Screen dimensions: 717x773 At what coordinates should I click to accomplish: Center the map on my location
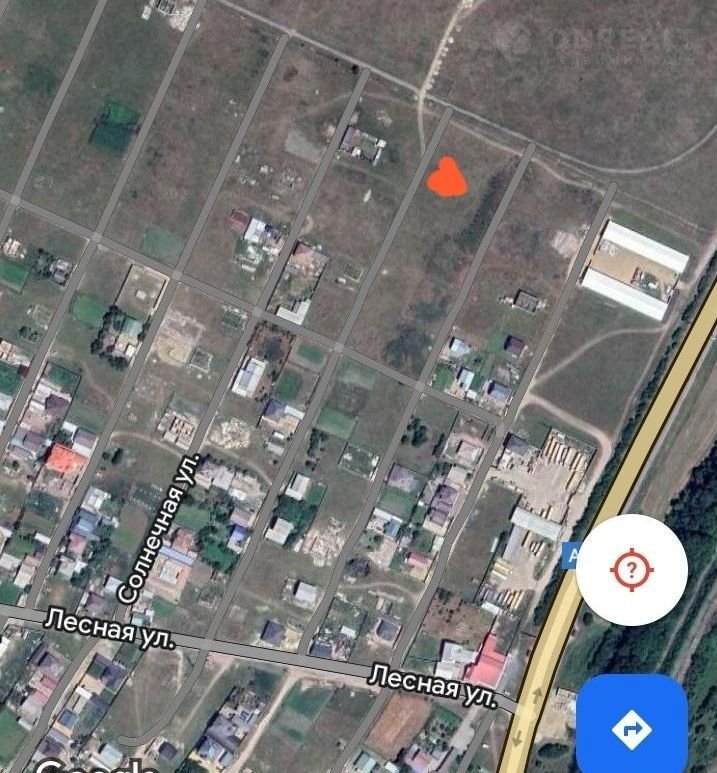[631, 570]
